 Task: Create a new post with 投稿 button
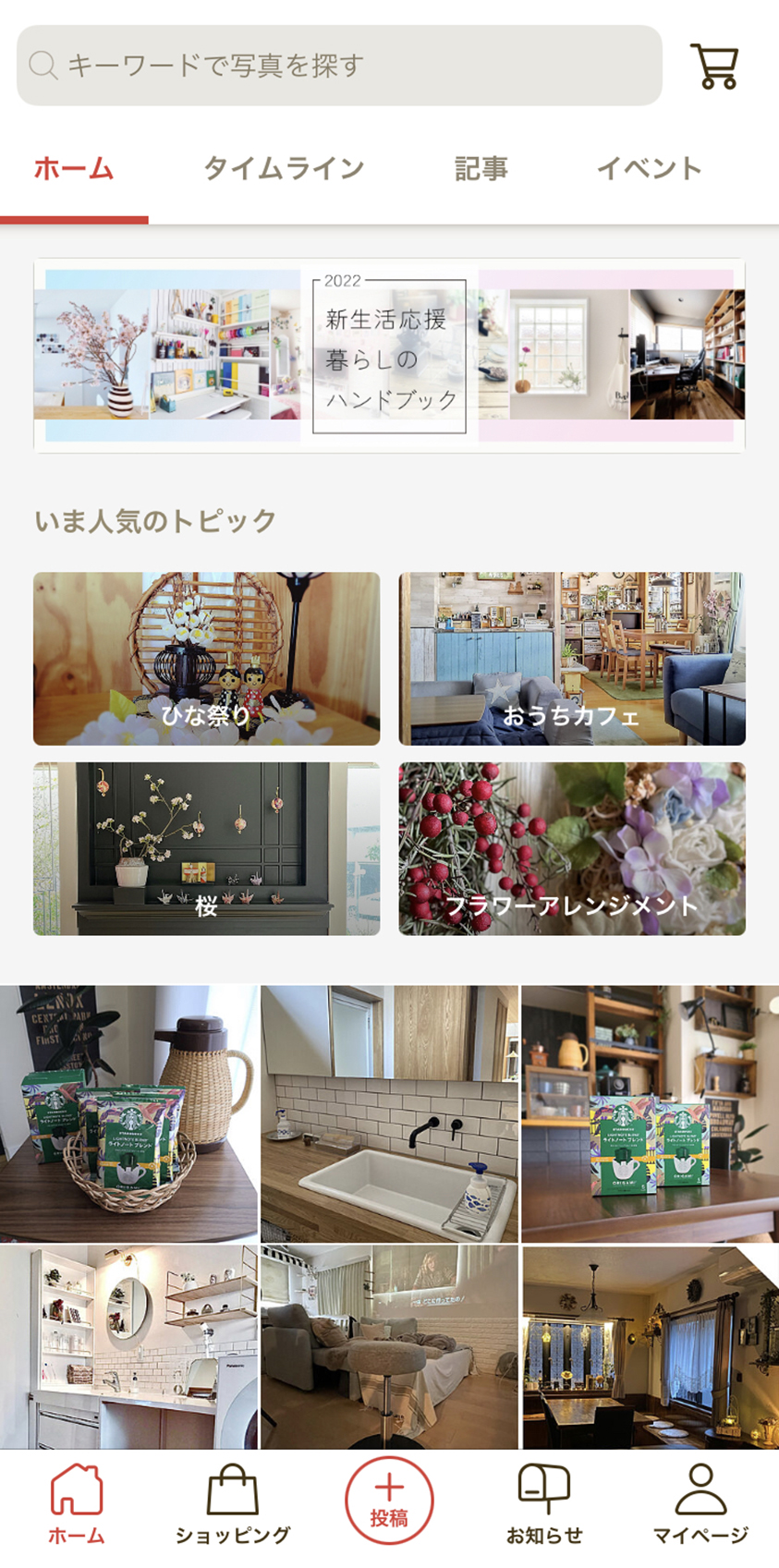coord(389,1500)
